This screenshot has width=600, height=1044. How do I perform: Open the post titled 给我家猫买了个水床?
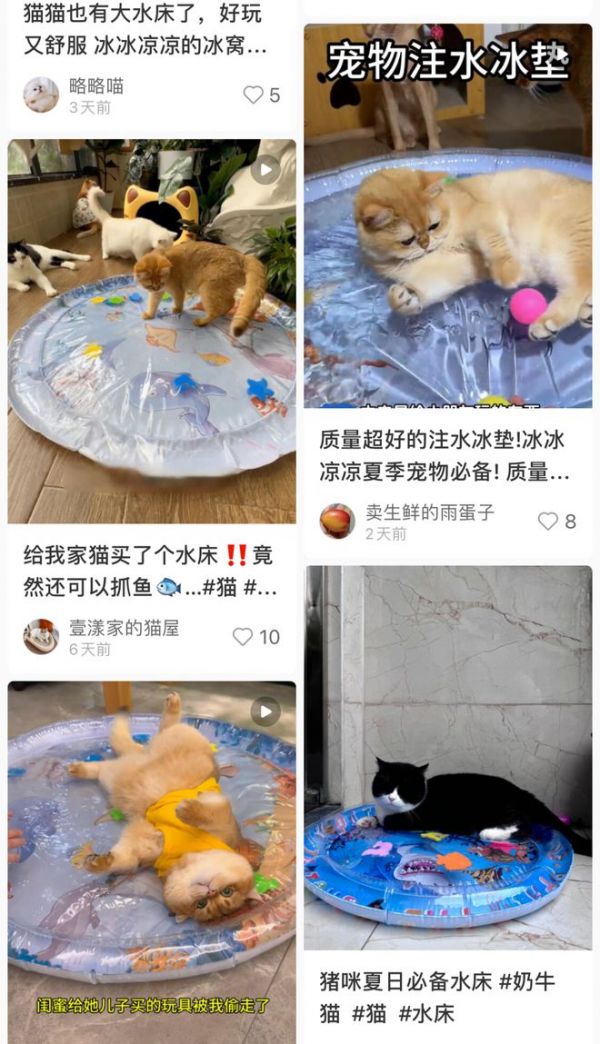tap(150, 571)
